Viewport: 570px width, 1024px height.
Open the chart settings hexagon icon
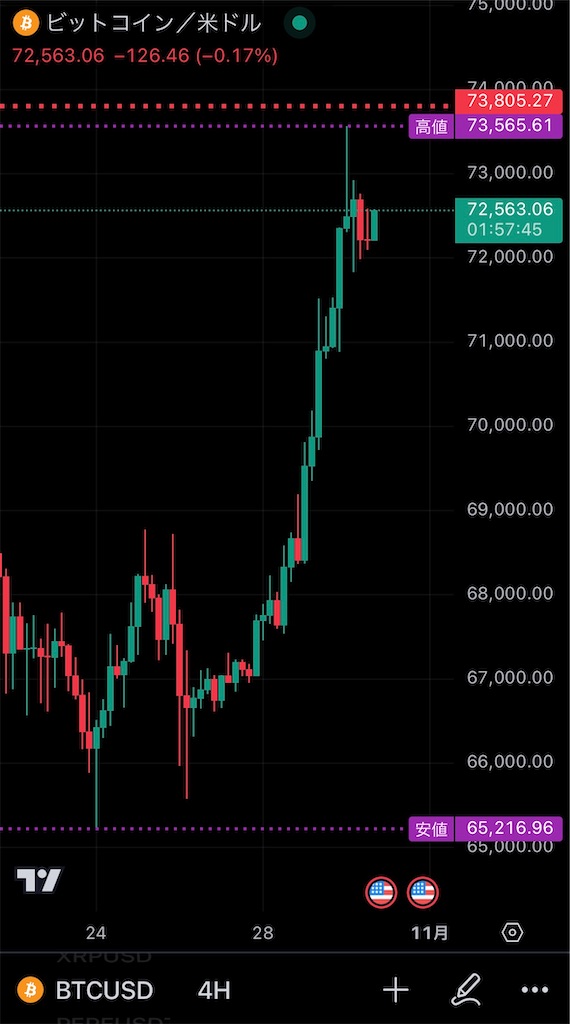[513, 932]
